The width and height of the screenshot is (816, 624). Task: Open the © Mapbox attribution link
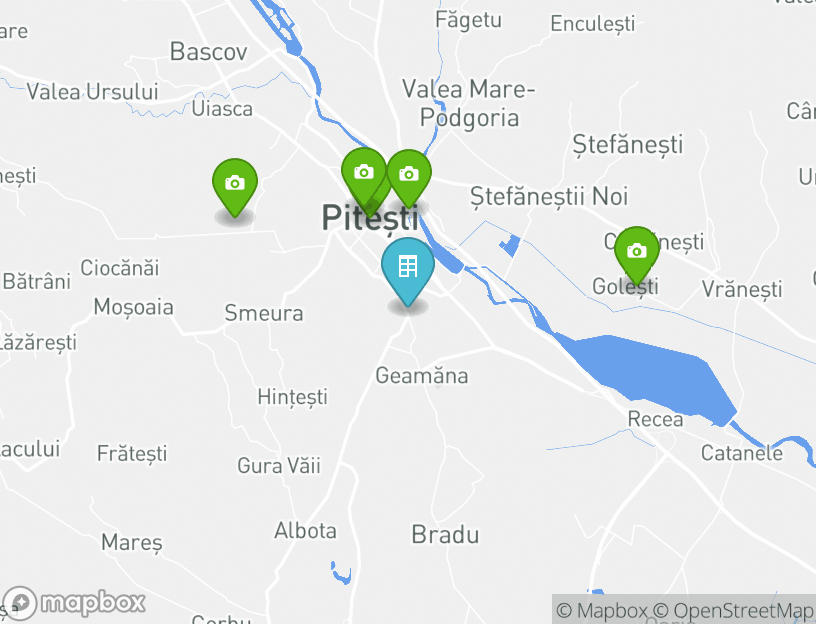tap(602, 610)
